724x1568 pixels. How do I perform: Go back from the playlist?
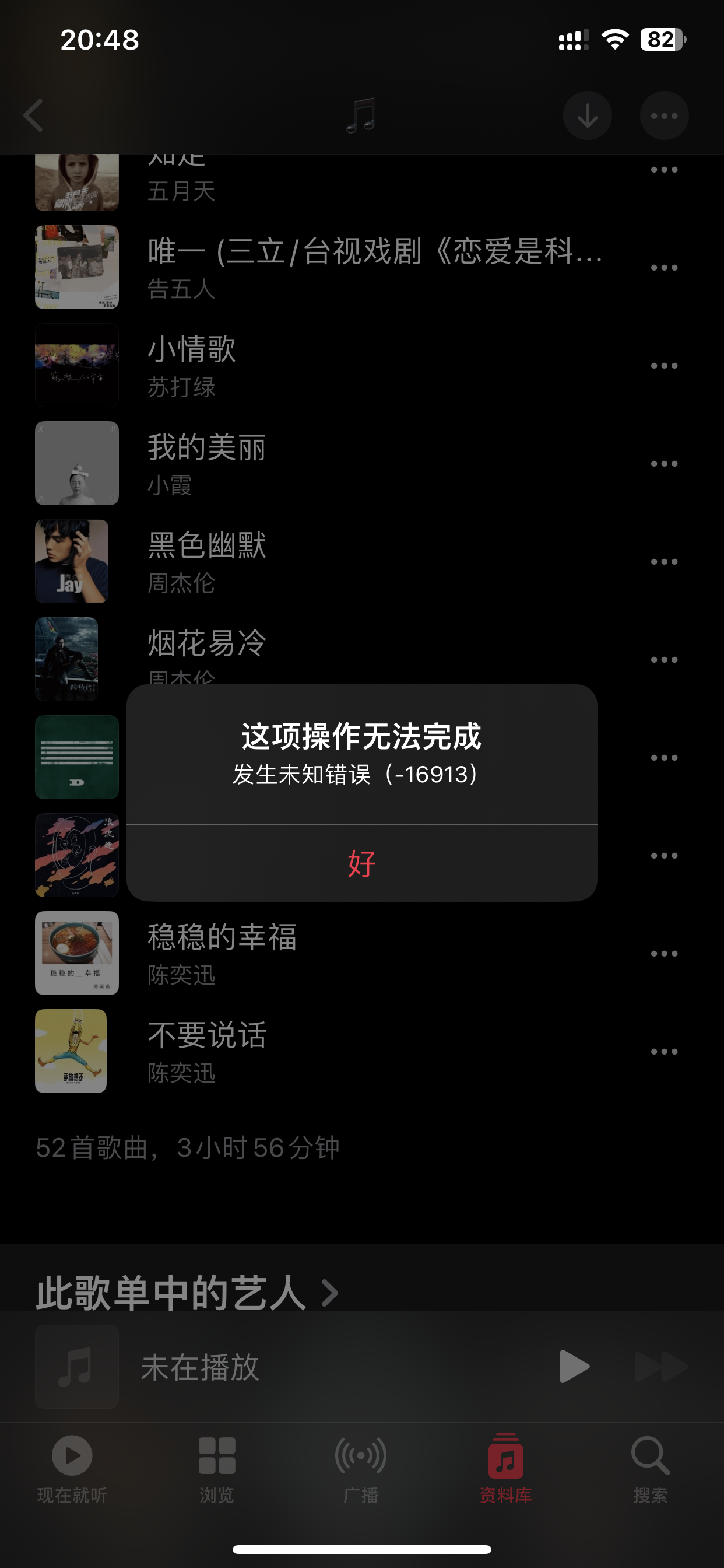pos(33,116)
